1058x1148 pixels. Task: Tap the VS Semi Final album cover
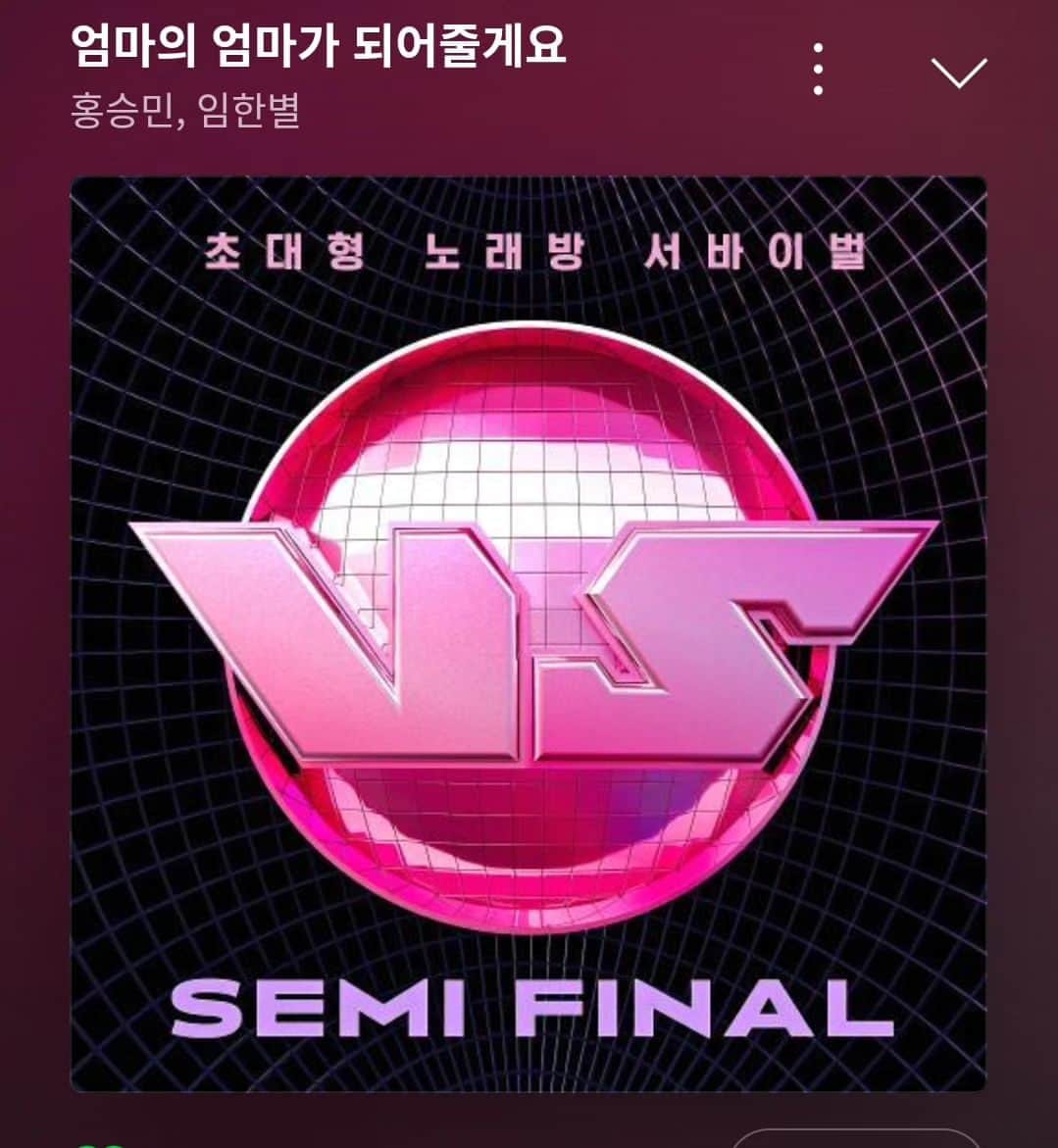529,633
